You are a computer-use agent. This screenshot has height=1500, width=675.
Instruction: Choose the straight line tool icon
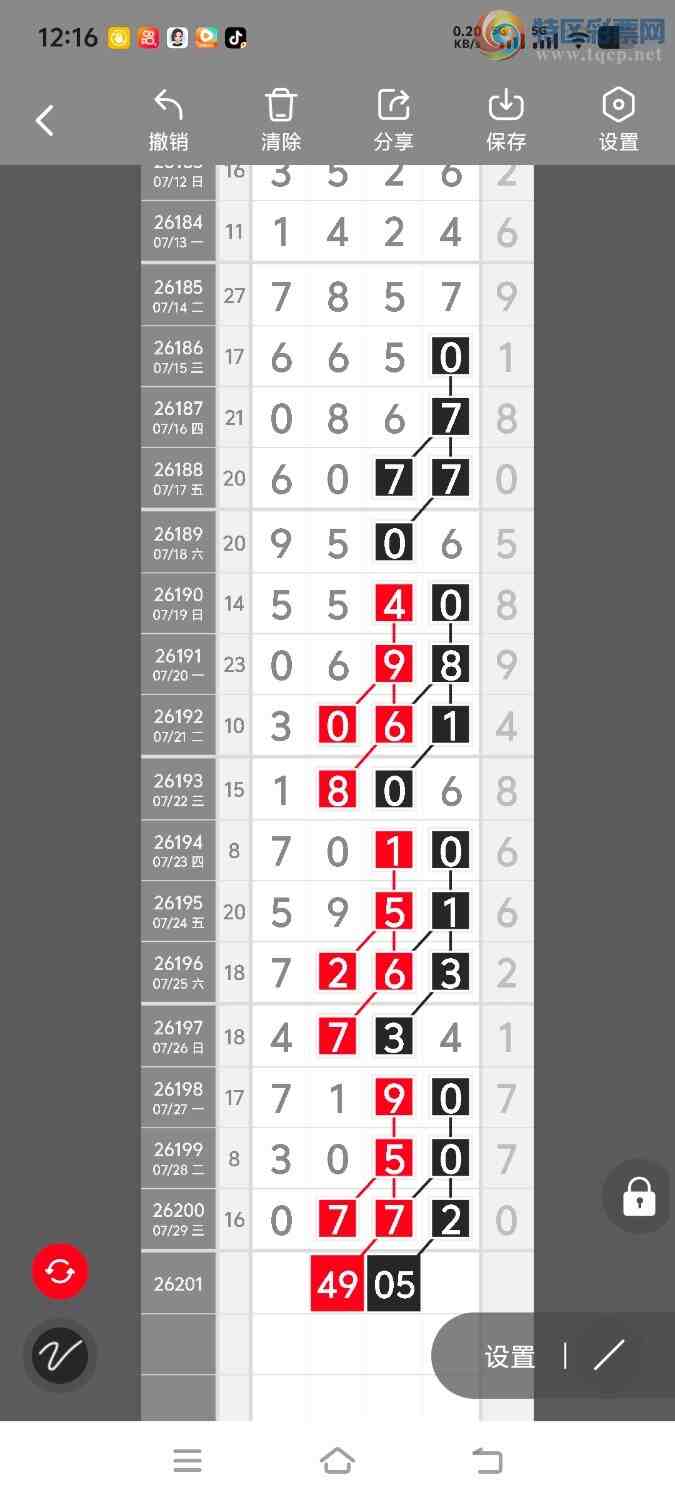[x=608, y=1356]
